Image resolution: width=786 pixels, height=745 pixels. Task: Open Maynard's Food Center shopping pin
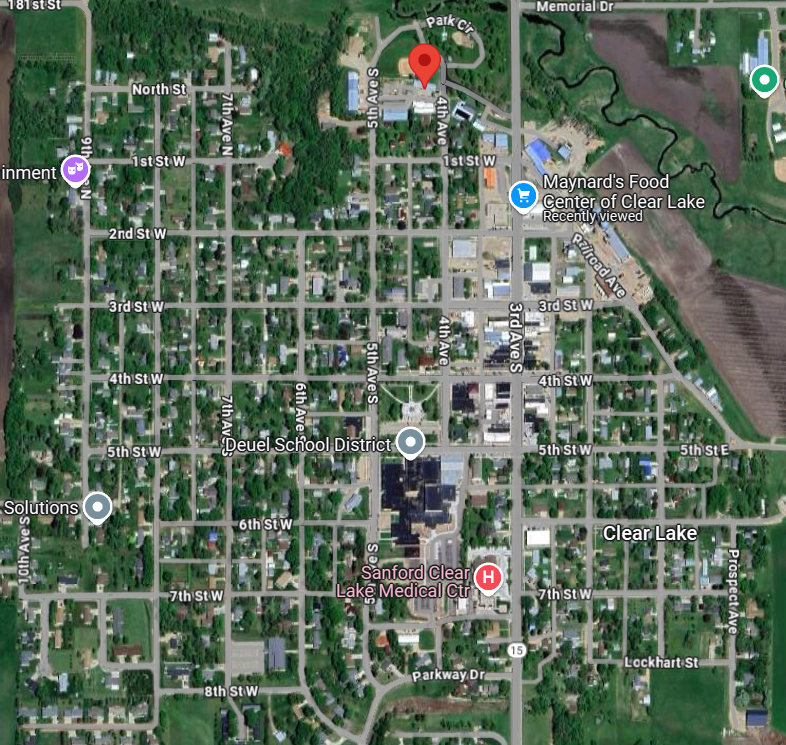coord(522,195)
